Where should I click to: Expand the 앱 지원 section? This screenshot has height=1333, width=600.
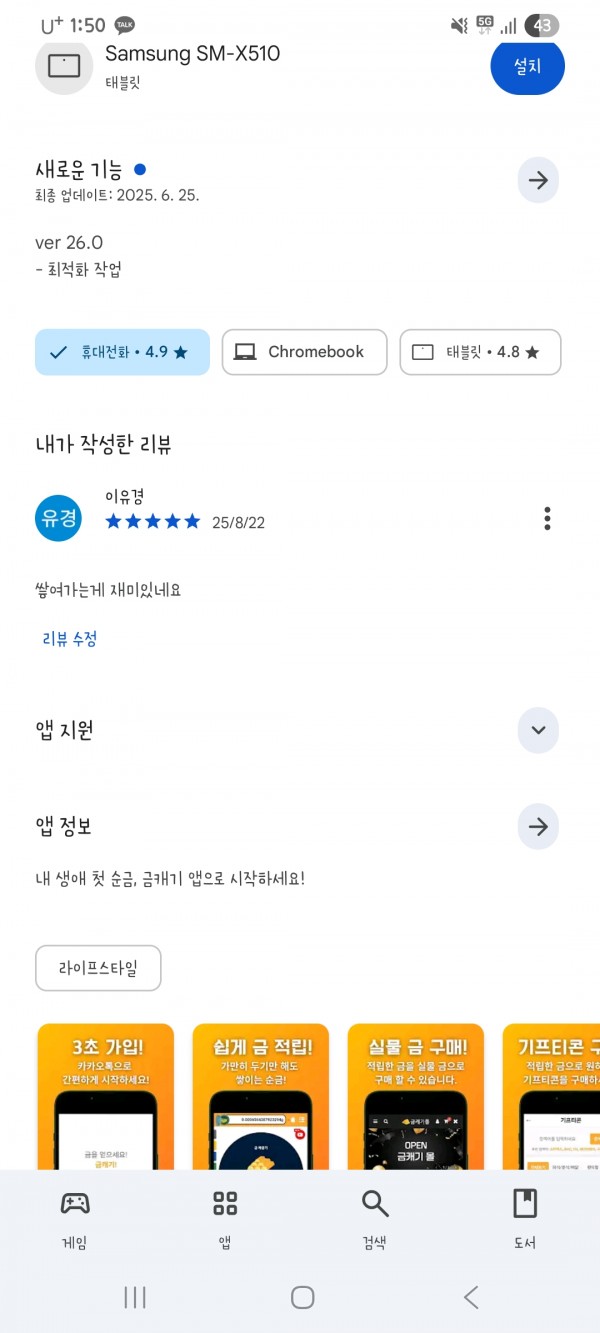pos(538,730)
